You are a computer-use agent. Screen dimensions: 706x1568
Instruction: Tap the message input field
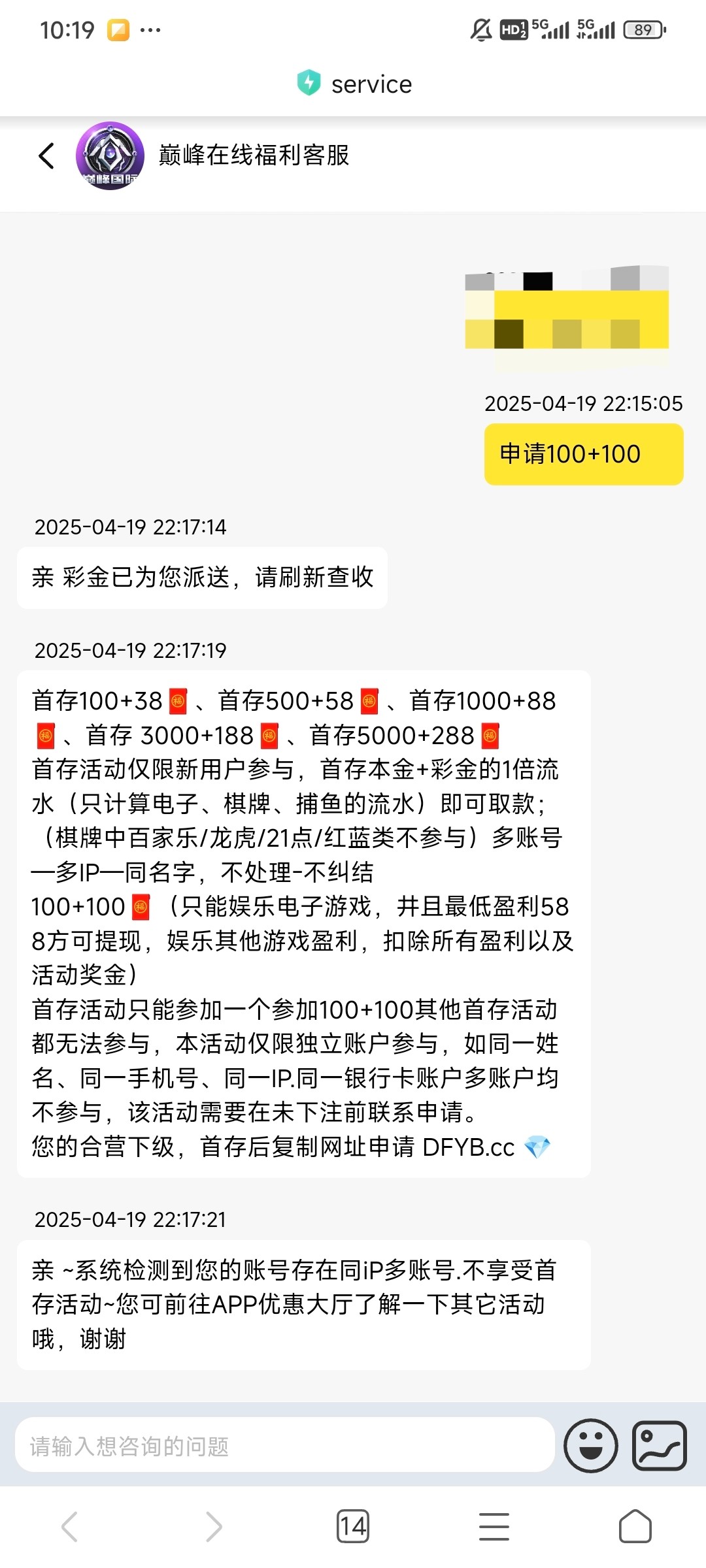tap(284, 1446)
